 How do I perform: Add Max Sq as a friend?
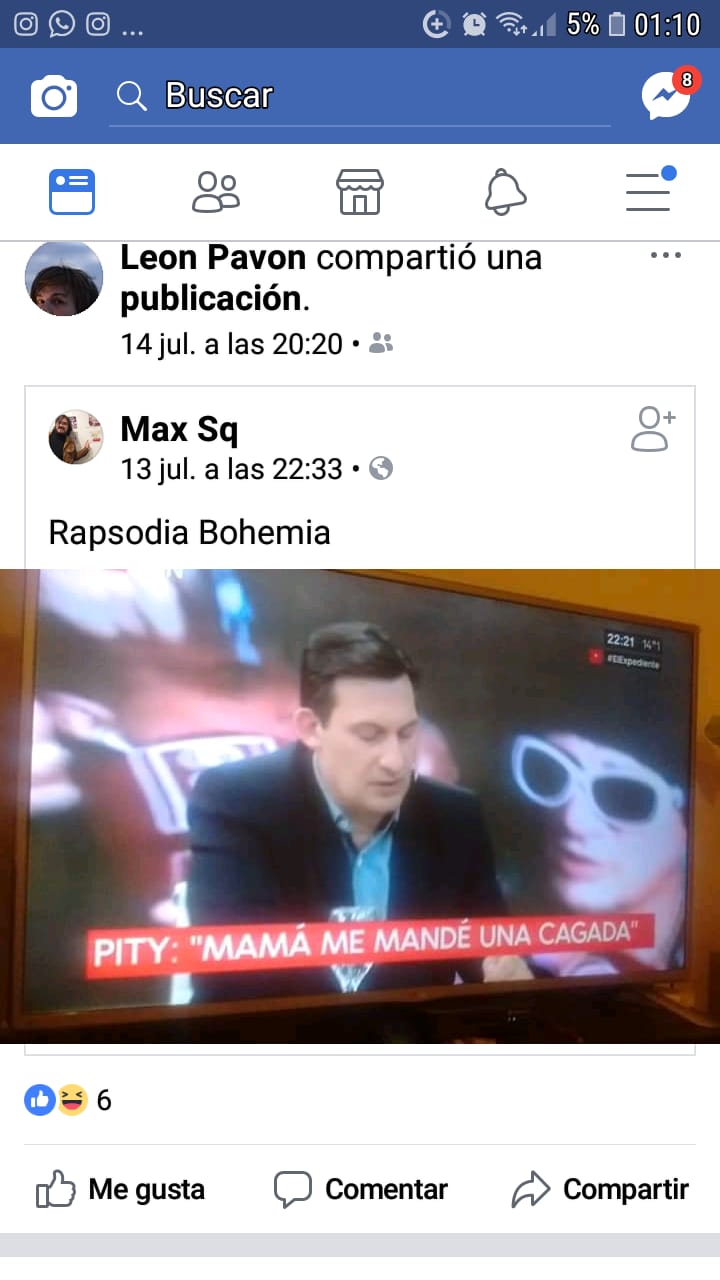coord(653,430)
